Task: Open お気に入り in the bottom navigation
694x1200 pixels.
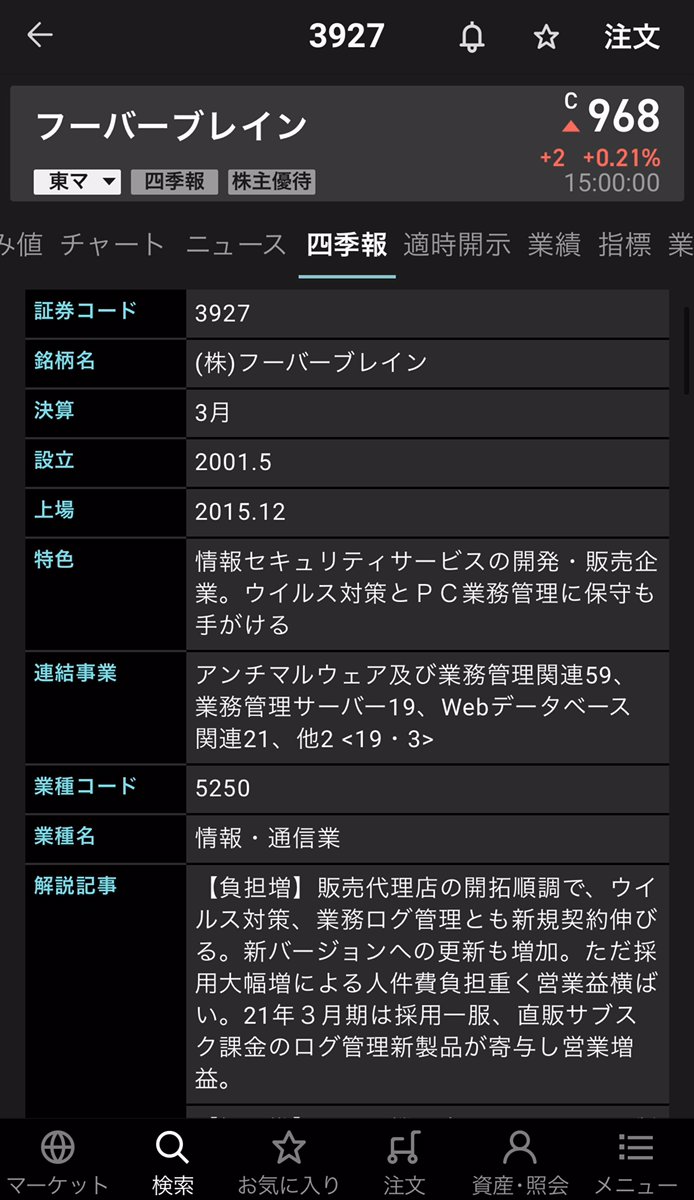Action: pos(289,1160)
